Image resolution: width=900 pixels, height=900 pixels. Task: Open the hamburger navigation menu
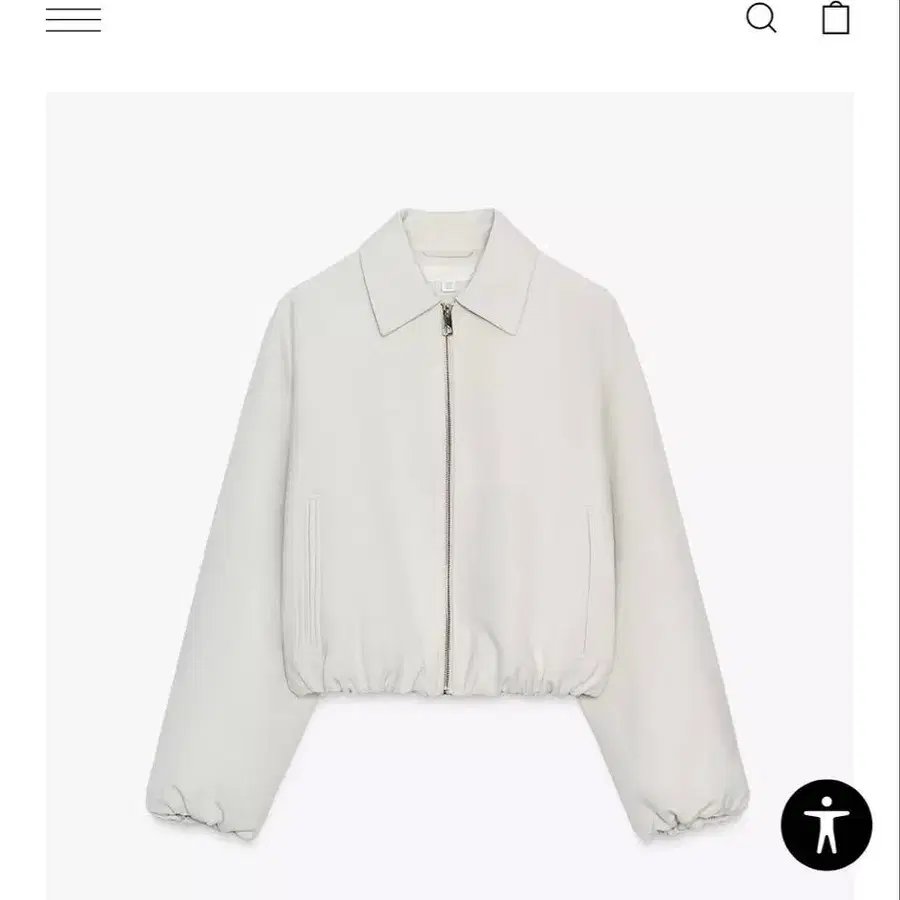pyautogui.click(x=73, y=20)
